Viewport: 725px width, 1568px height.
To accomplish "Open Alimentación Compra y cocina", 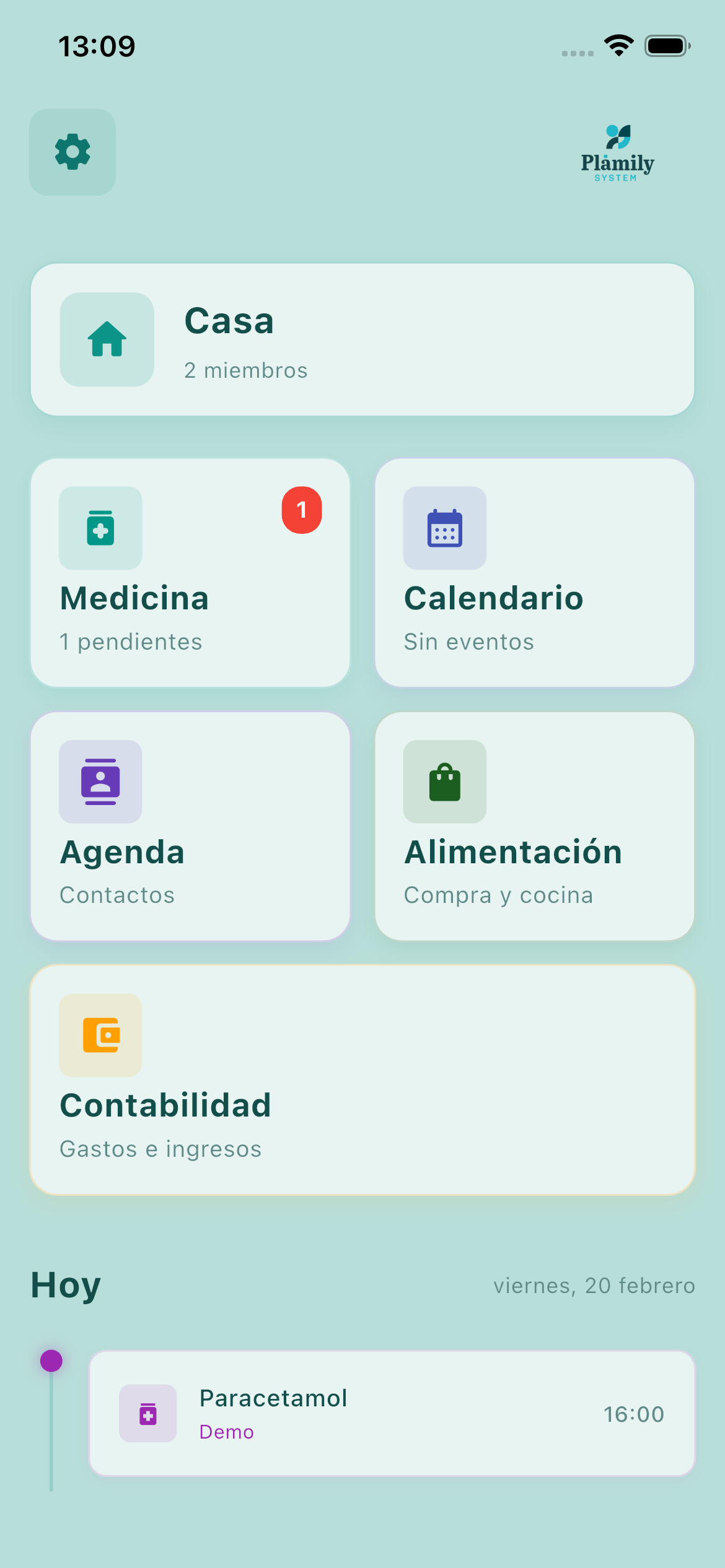I will (535, 827).
